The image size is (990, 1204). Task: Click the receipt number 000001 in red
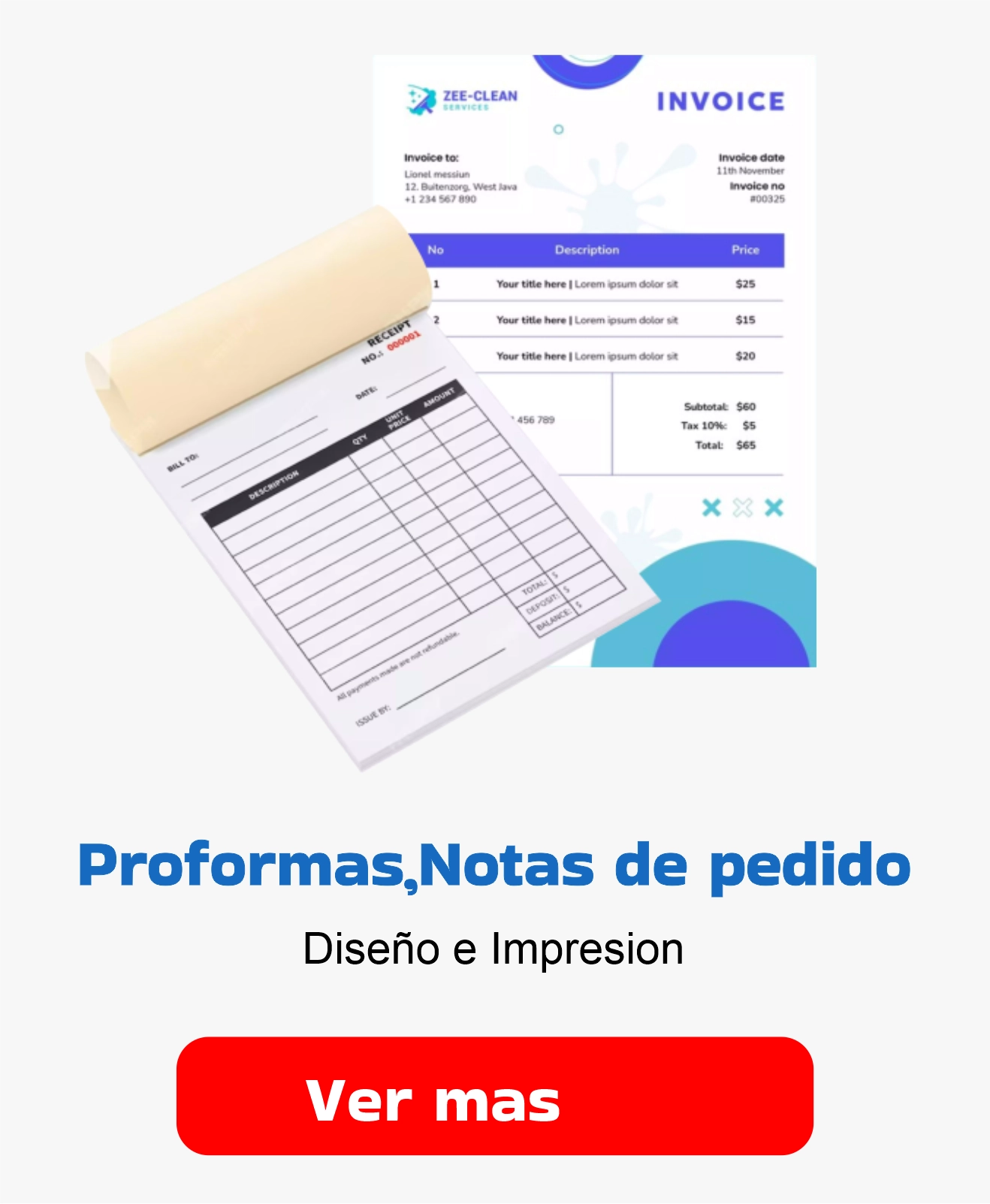pyautogui.click(x=403, y=339)
